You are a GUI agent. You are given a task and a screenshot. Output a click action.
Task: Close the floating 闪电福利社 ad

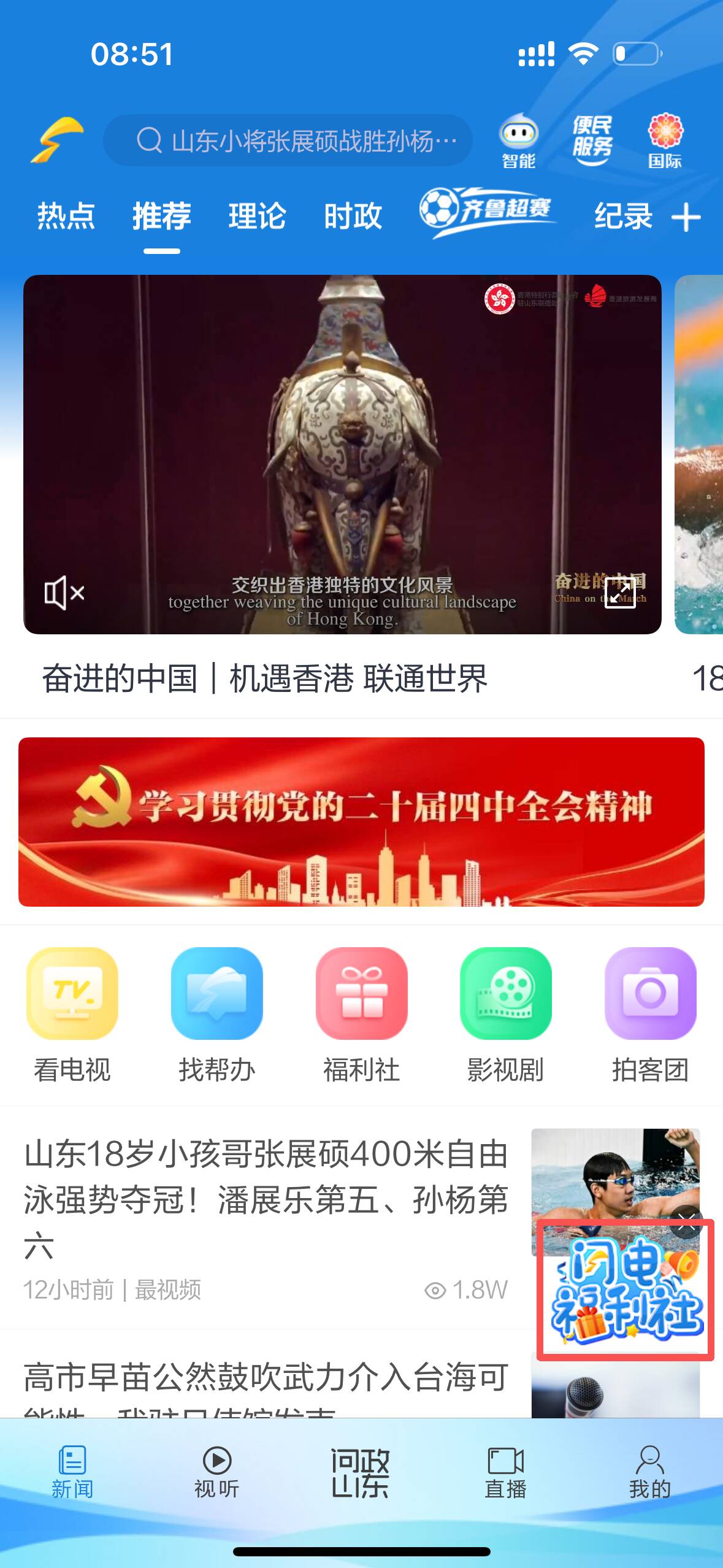[x=686, y=1222]
